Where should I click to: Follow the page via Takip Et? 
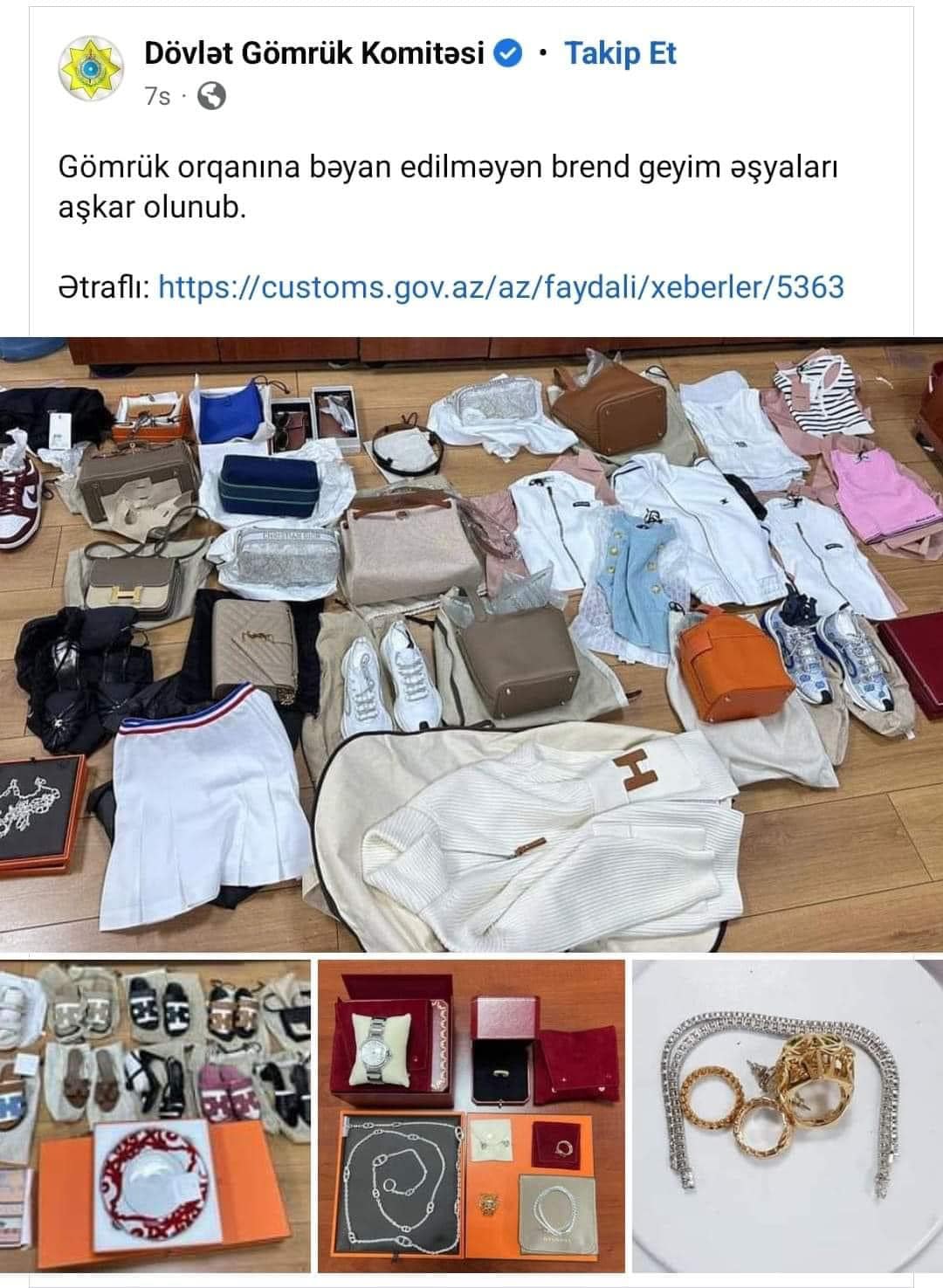coord(620,54)
